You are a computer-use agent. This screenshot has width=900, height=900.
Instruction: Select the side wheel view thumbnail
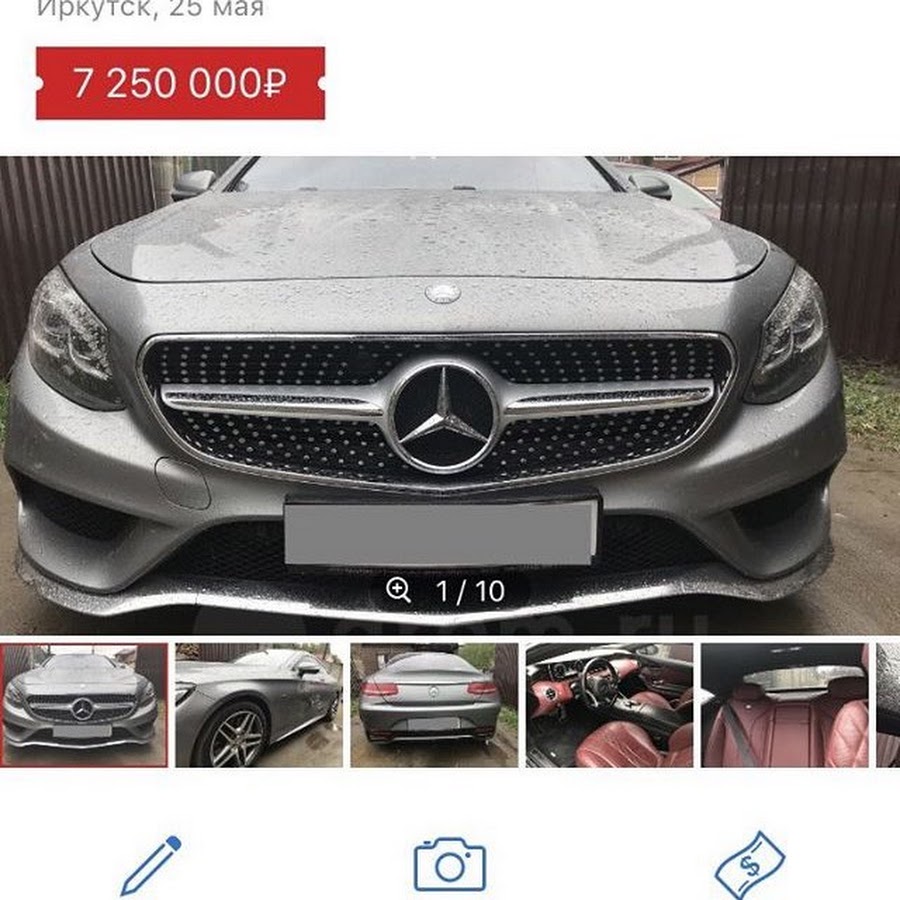click(259, 705)
